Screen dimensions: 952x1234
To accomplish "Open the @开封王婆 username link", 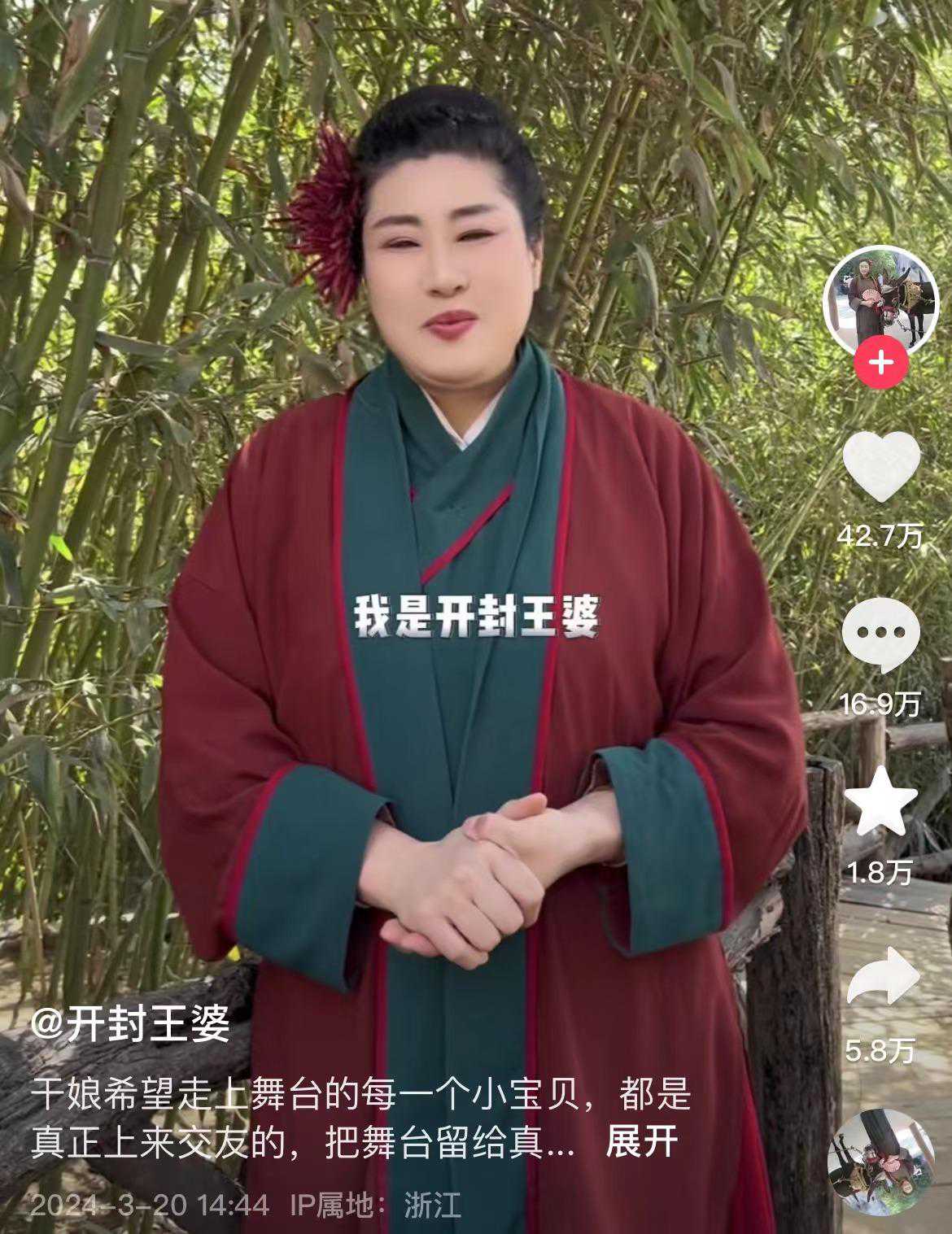I will (130, 1026).
